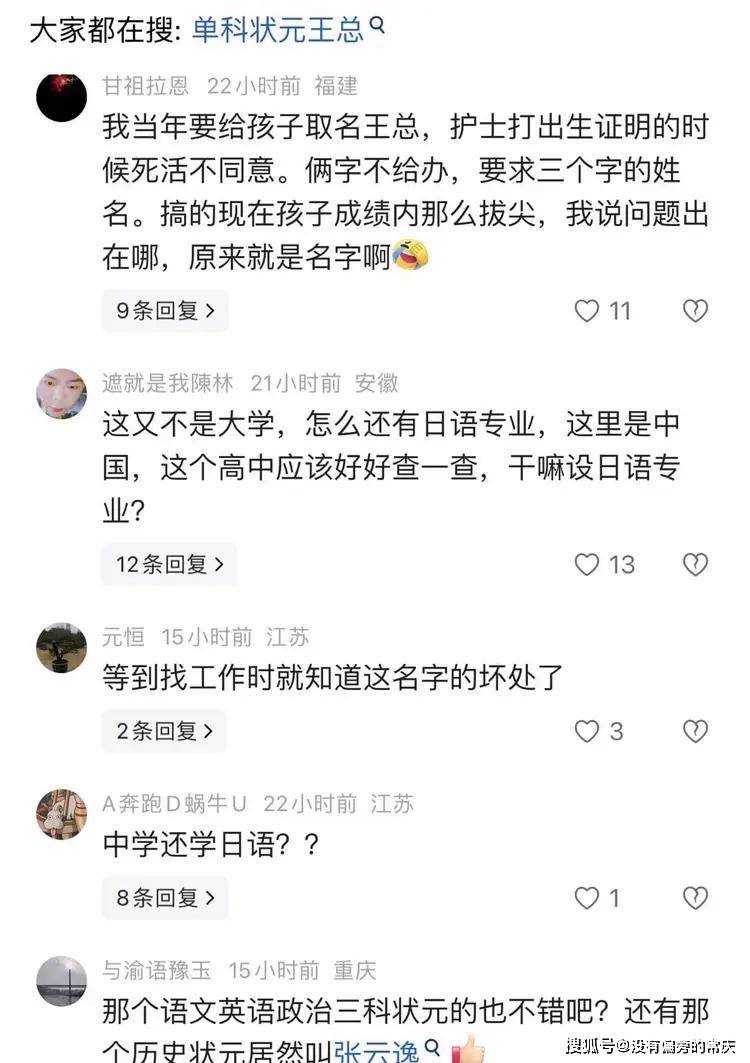The height and width of the screenshot is (1063, 750).
Task: View 遮就是我陳林's profile avatar
Action: [x=62, y=393]
